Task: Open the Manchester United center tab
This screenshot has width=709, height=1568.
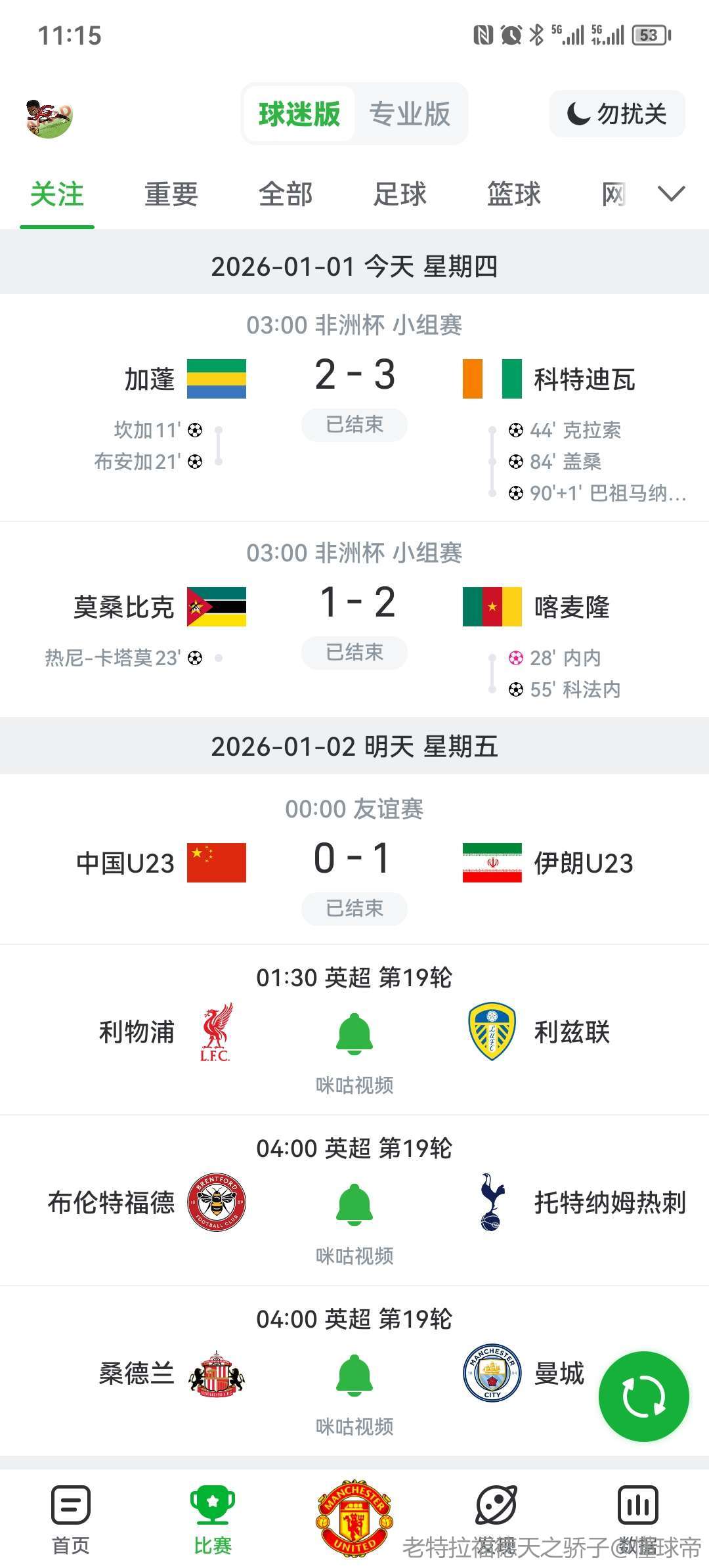Action: click(354, 1517)
